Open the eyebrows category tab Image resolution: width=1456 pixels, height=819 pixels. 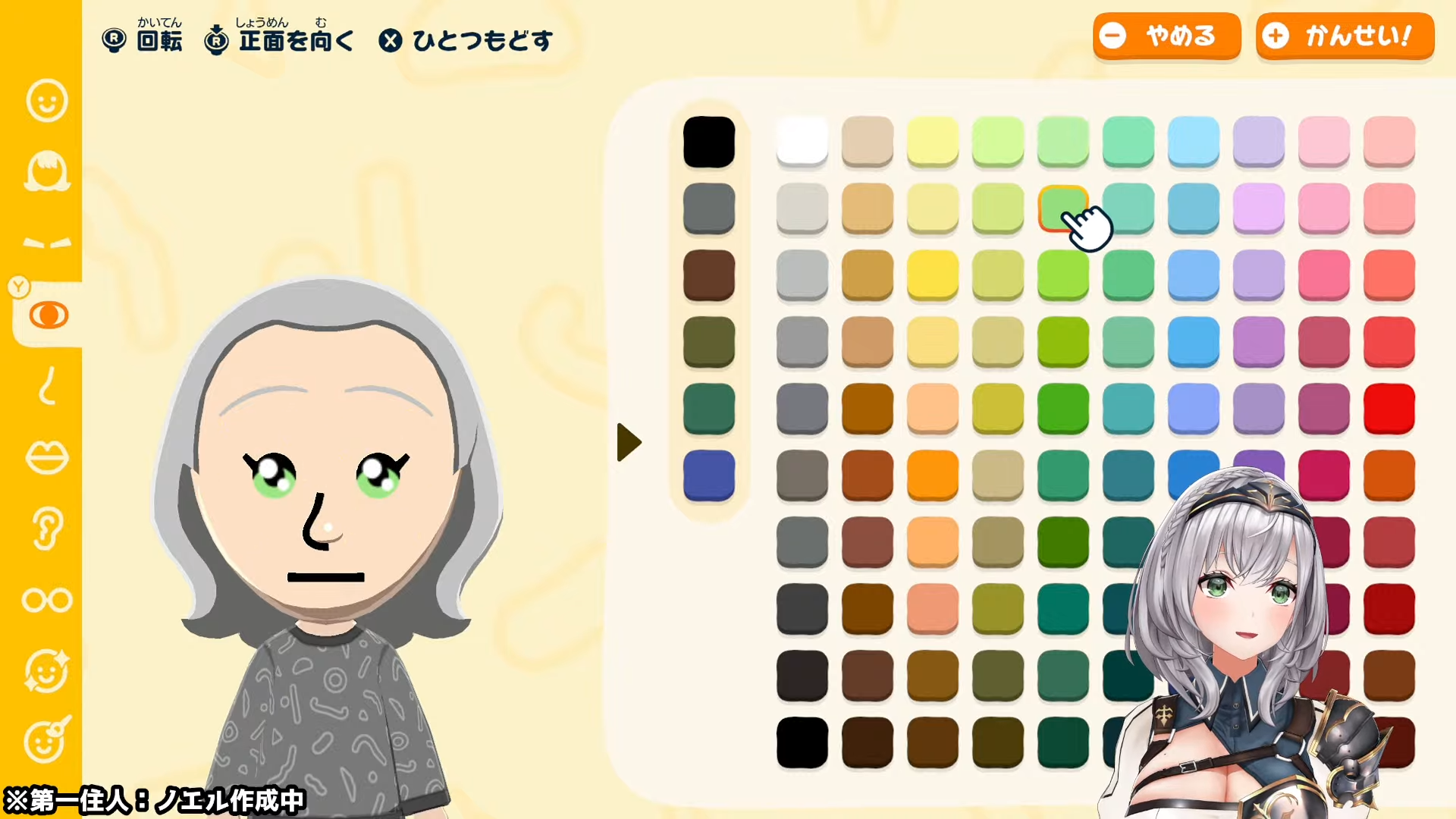[x=47, y=243]
